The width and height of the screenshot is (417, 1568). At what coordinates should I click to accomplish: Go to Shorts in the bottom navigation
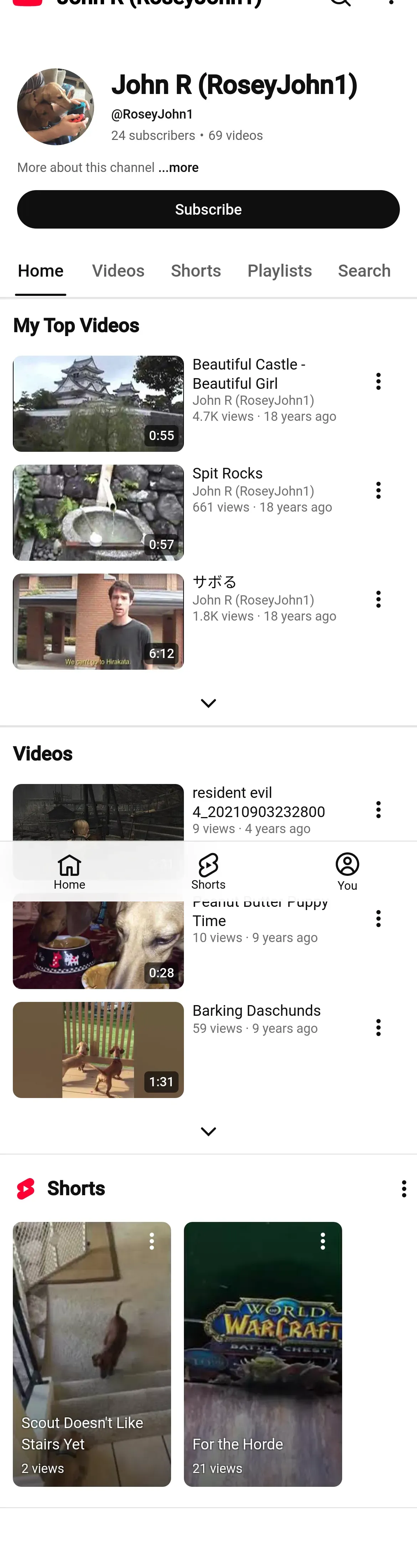(x=208, y=871)
